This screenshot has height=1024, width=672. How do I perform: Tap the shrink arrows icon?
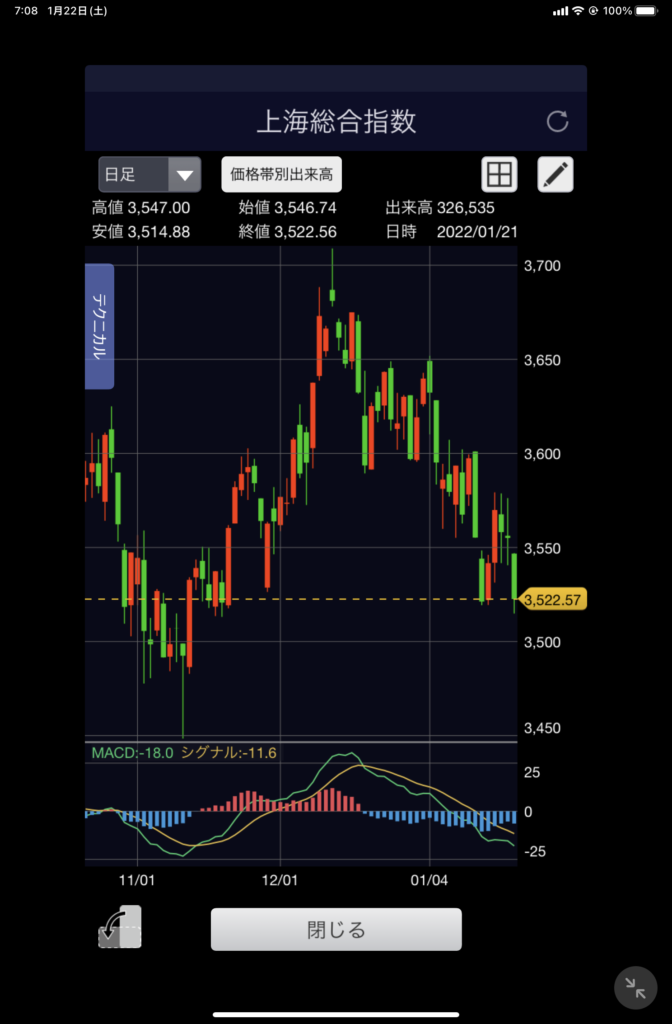[635, 988]
